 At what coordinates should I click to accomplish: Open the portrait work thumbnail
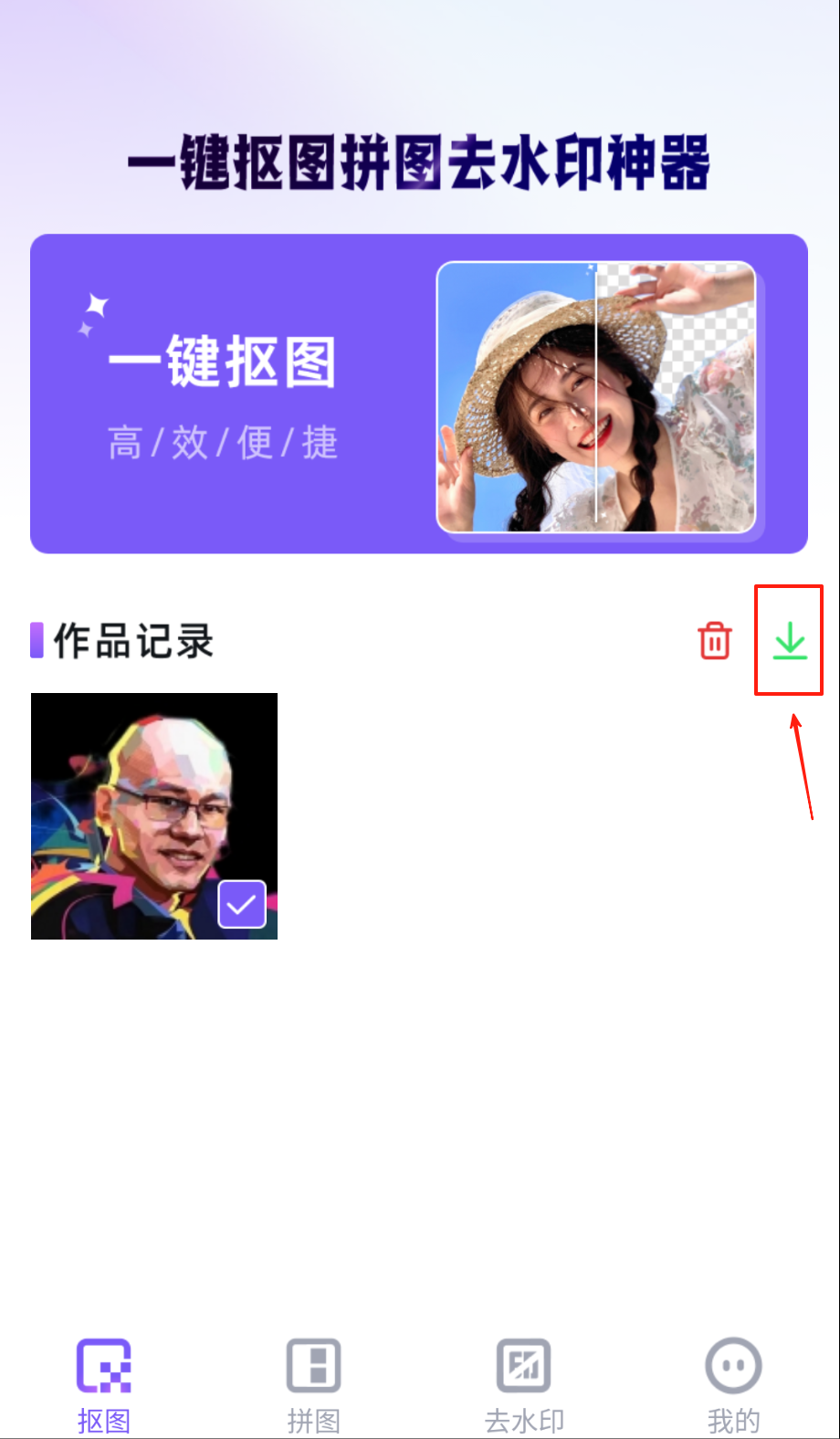pos(137,804)
